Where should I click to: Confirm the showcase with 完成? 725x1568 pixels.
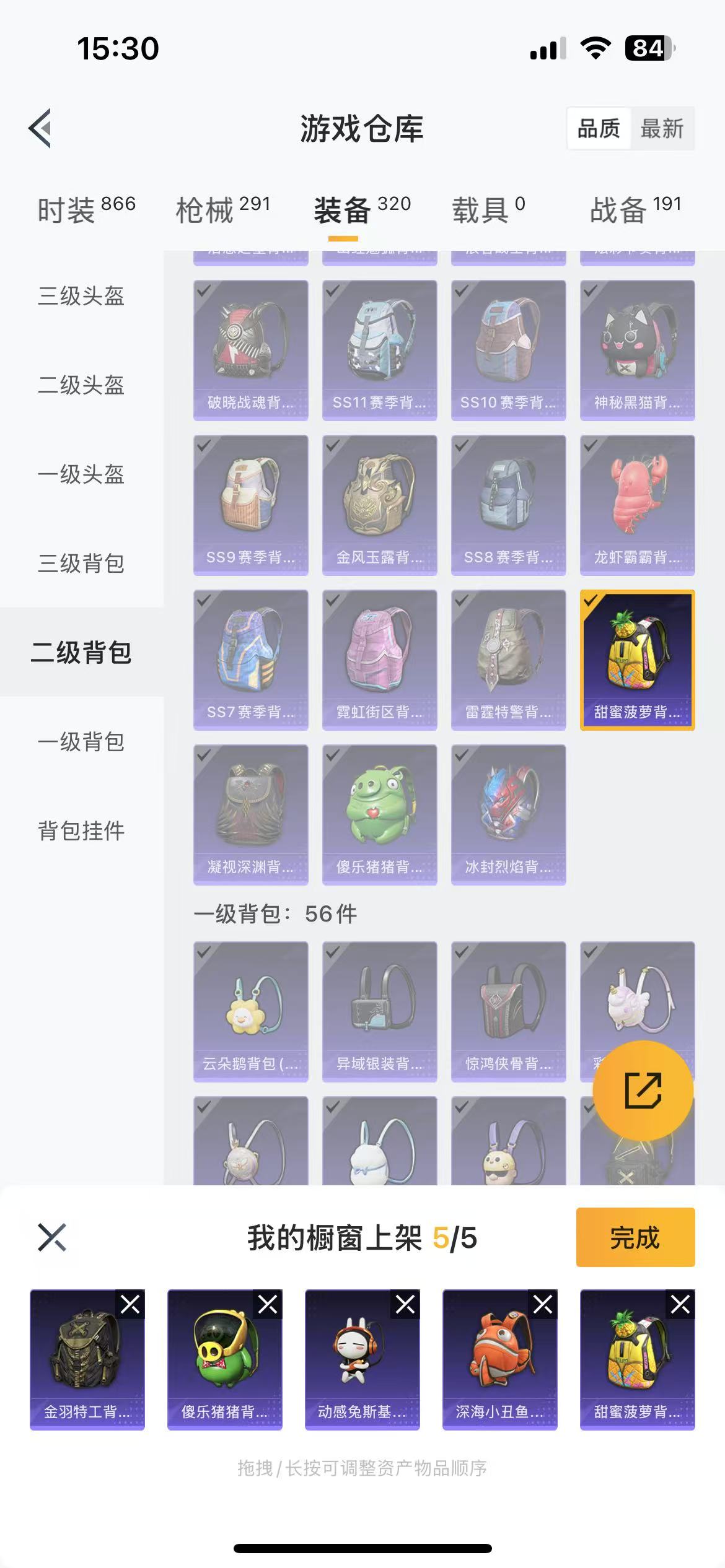coord(635,1237)
